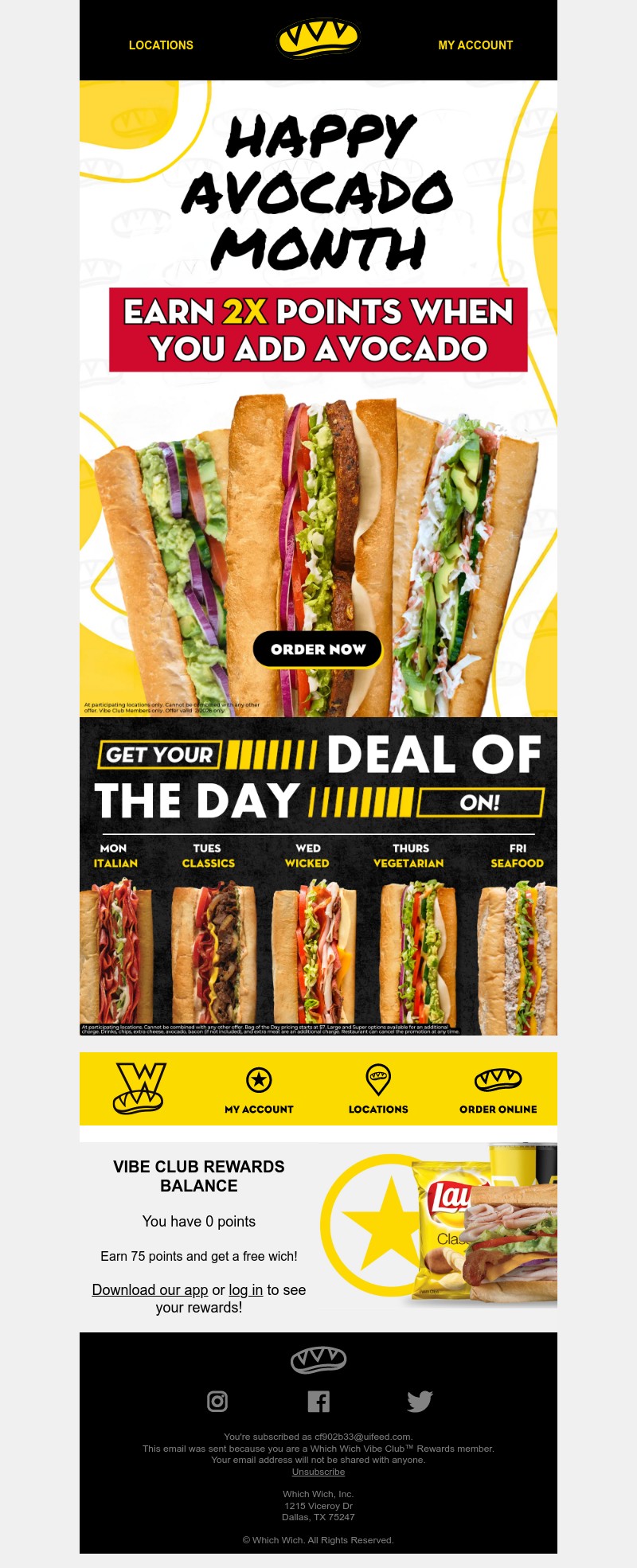Select Order Online in the yellow bar

(498, 1090)
